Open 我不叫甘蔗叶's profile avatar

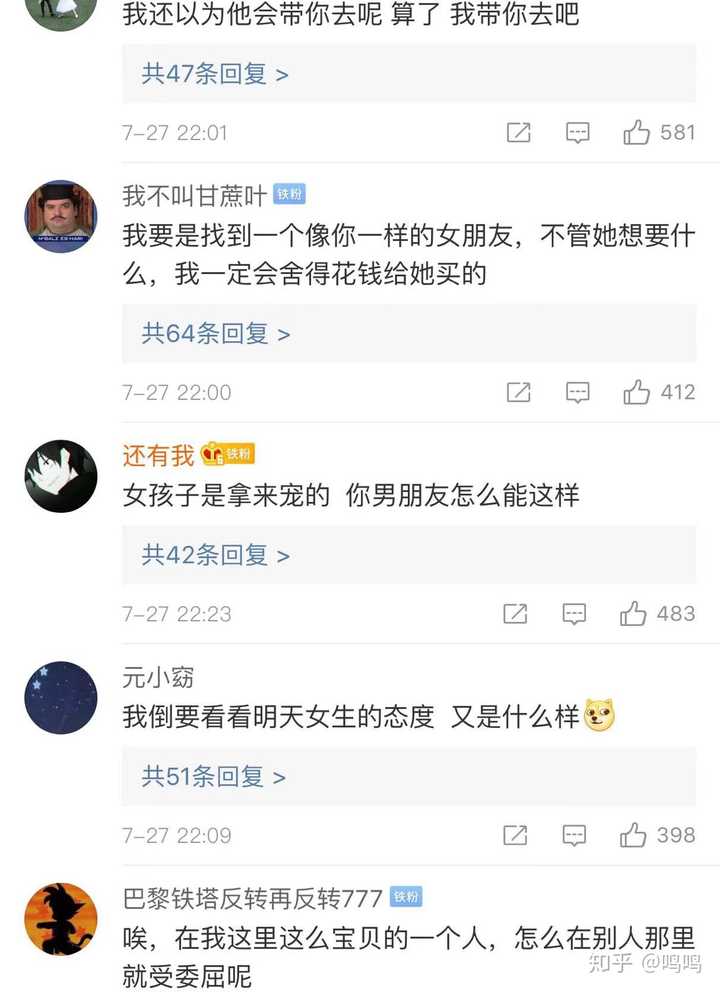point(60,216)
